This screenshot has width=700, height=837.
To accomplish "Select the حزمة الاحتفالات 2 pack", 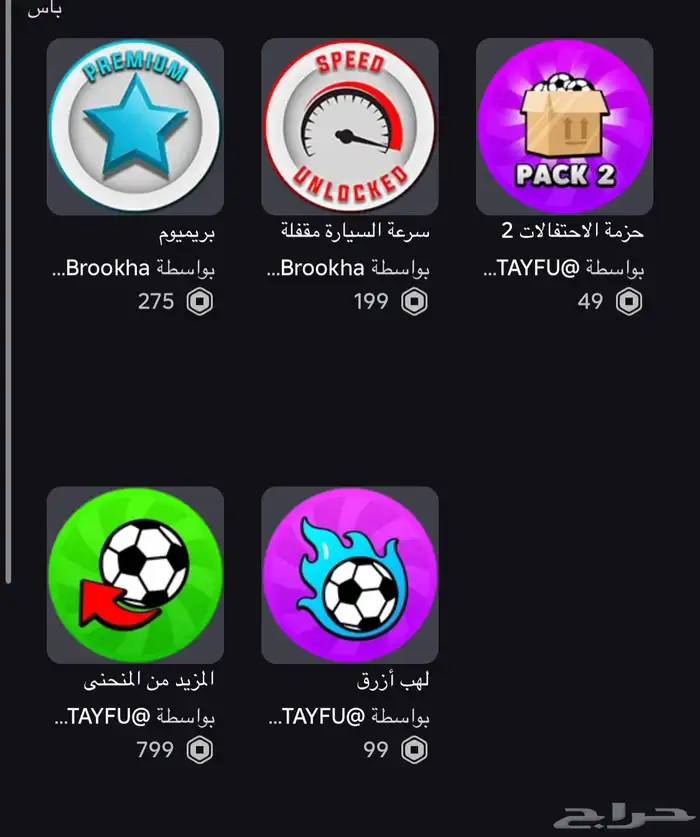I will 564,127.
